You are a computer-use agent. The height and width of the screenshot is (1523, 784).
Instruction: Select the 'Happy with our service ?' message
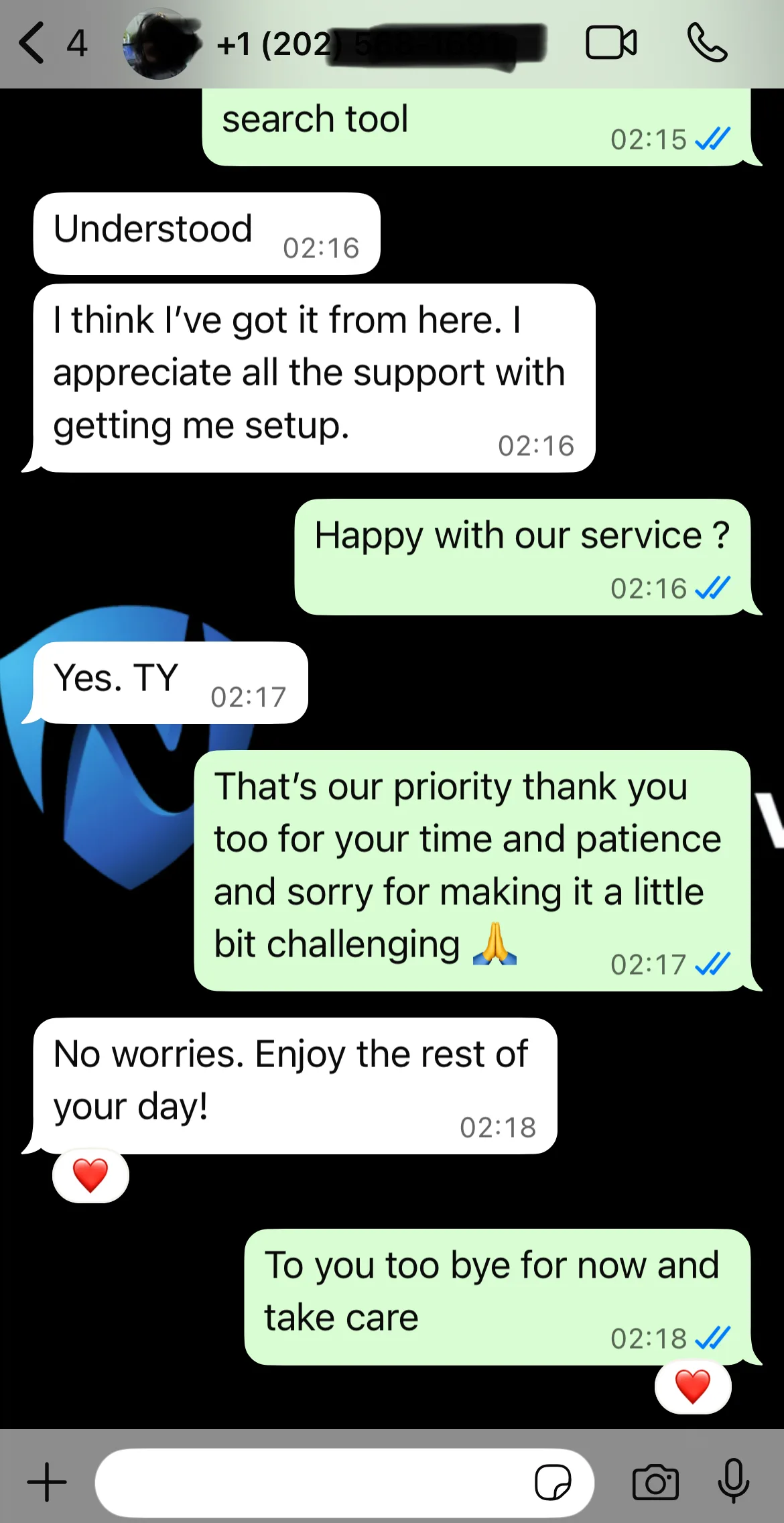point(523,535)
